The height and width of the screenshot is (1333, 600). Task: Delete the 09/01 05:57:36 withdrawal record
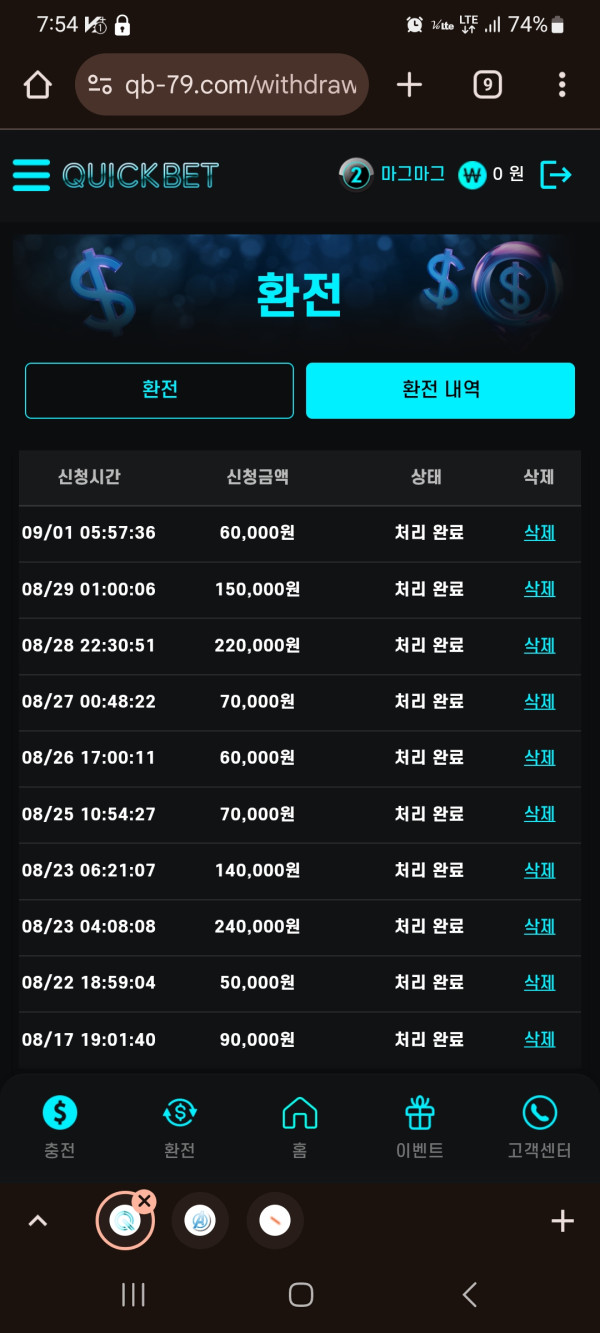click(539, 533)
